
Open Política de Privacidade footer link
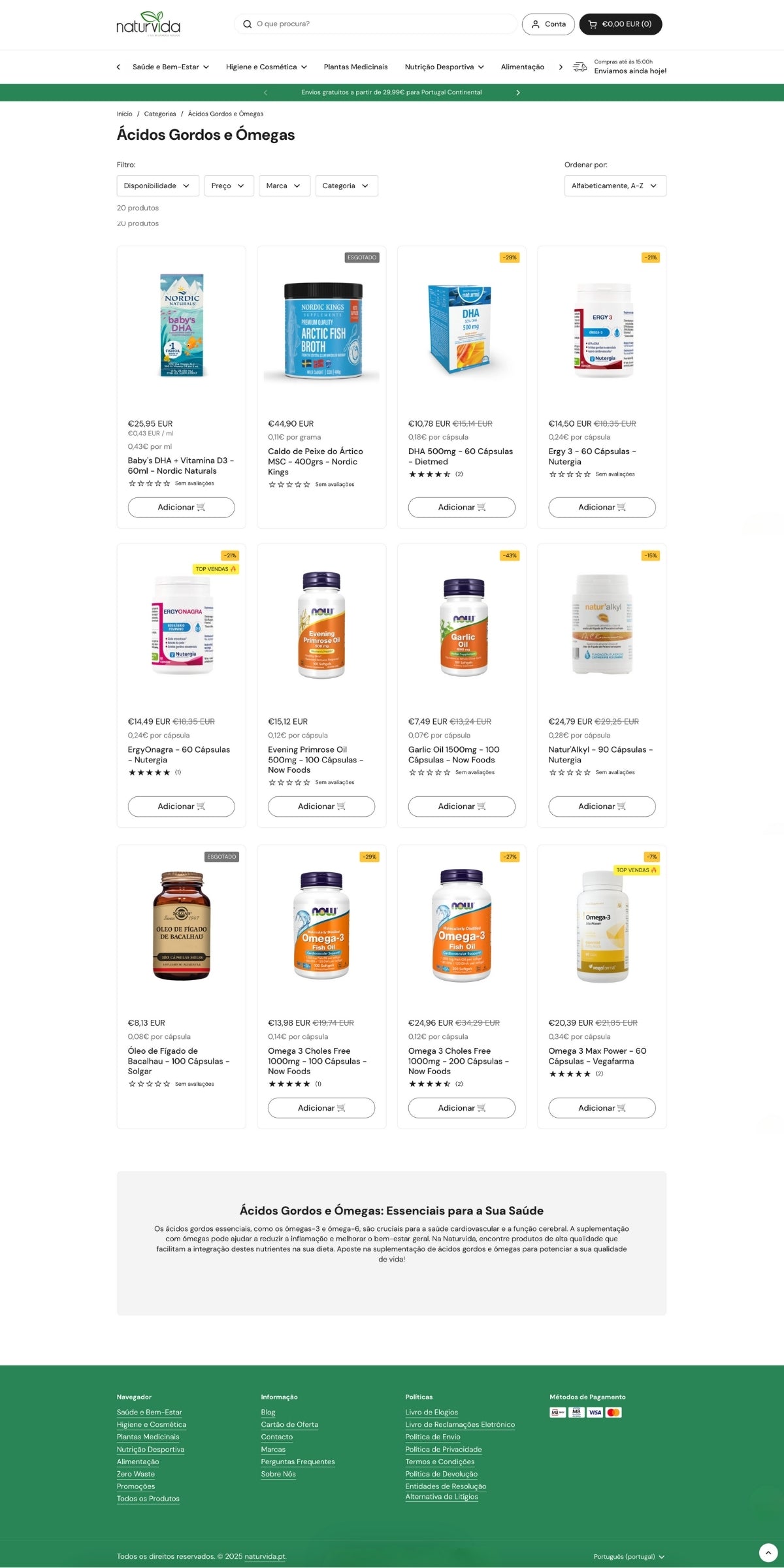point(443,1449)
